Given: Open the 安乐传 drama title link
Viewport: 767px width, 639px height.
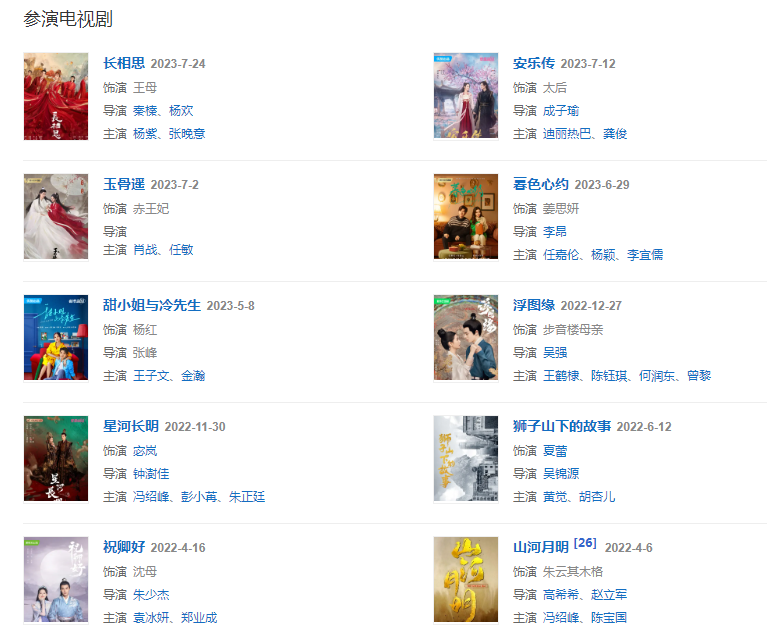Looking at the screenshot, I should [534, 63].
